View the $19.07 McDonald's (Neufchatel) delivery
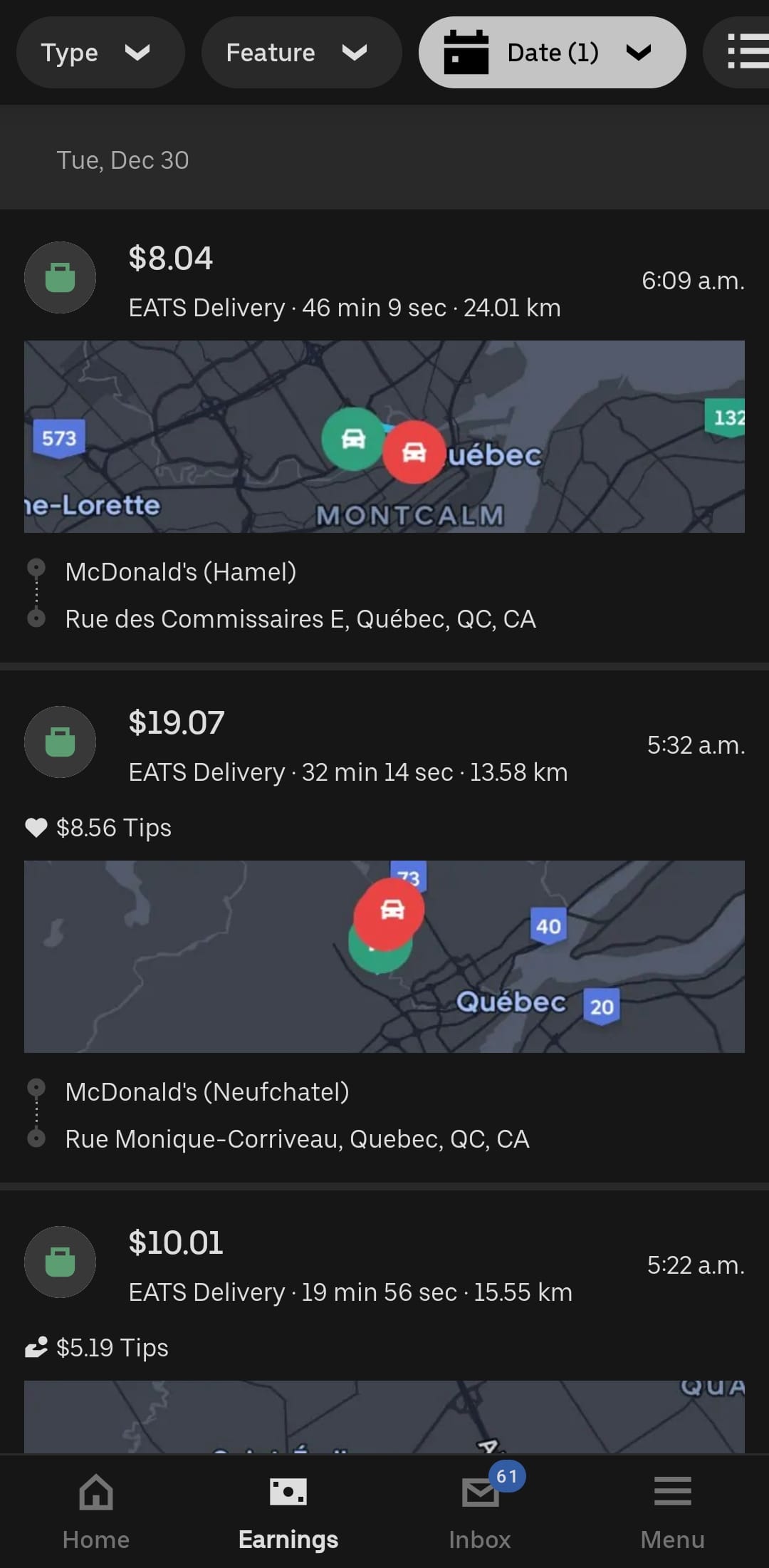The height and width of the screenshot is (1568, 769). point(384,747)
